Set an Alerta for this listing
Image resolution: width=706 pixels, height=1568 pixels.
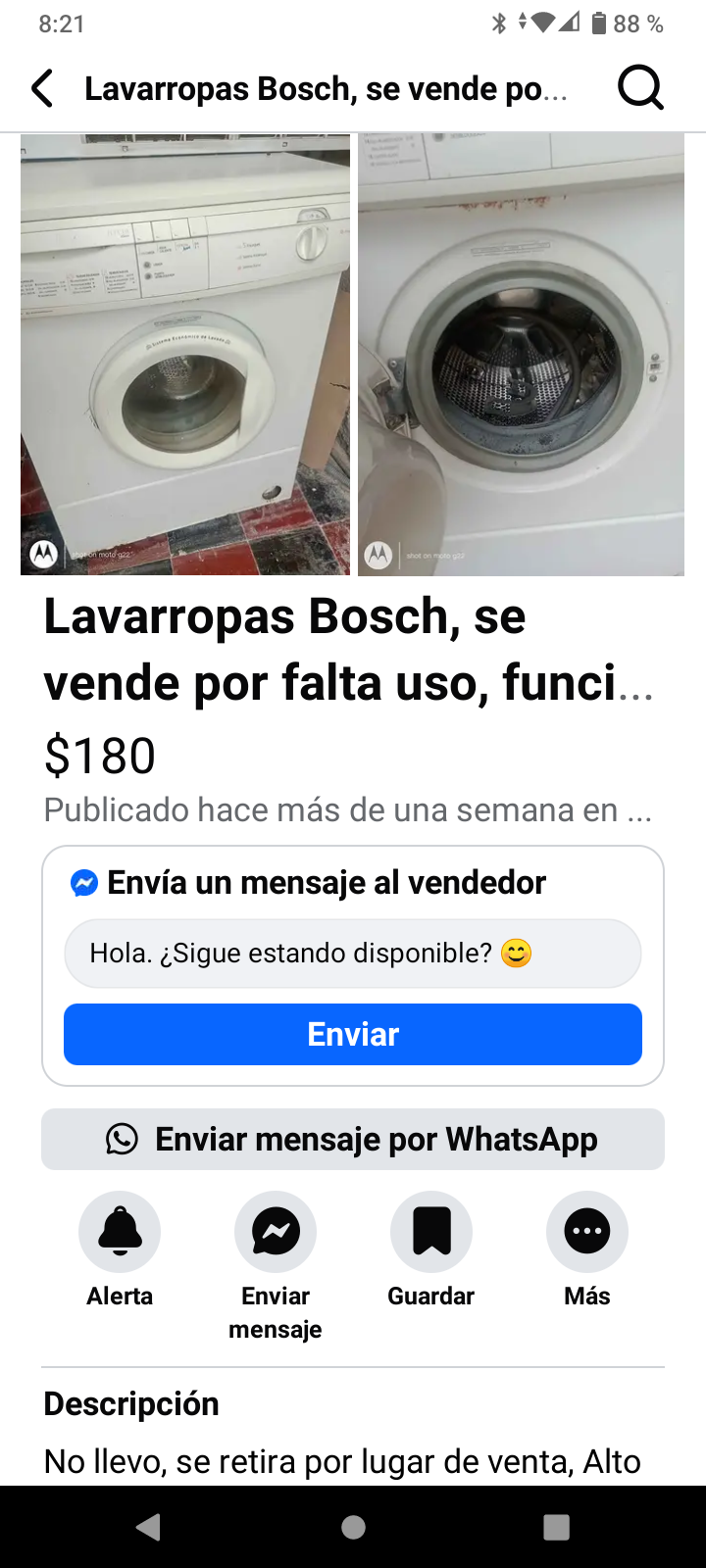coord(120,1232)
